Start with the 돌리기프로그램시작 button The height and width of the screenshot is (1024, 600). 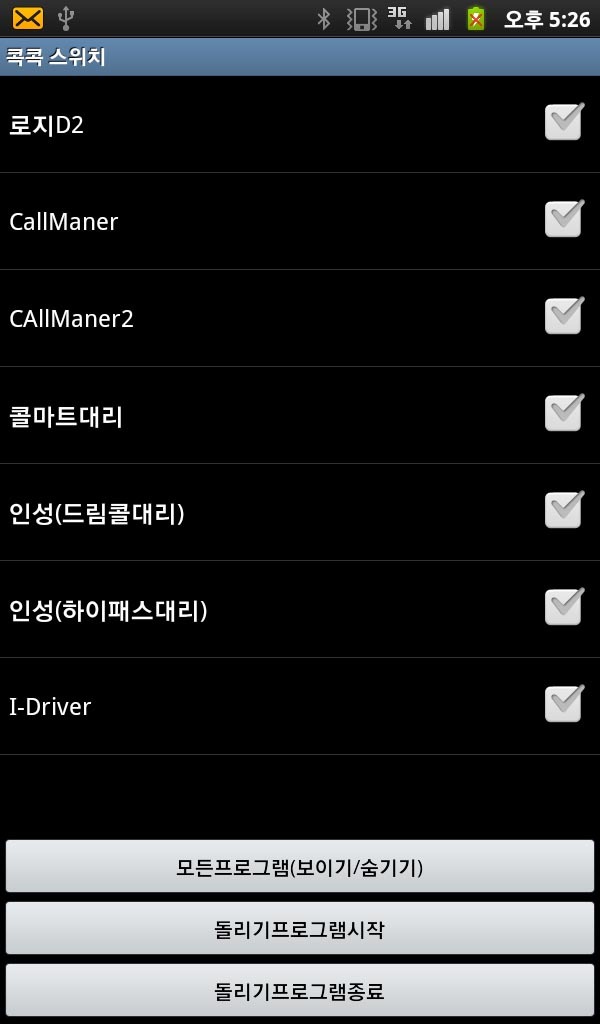pos(300,929)
